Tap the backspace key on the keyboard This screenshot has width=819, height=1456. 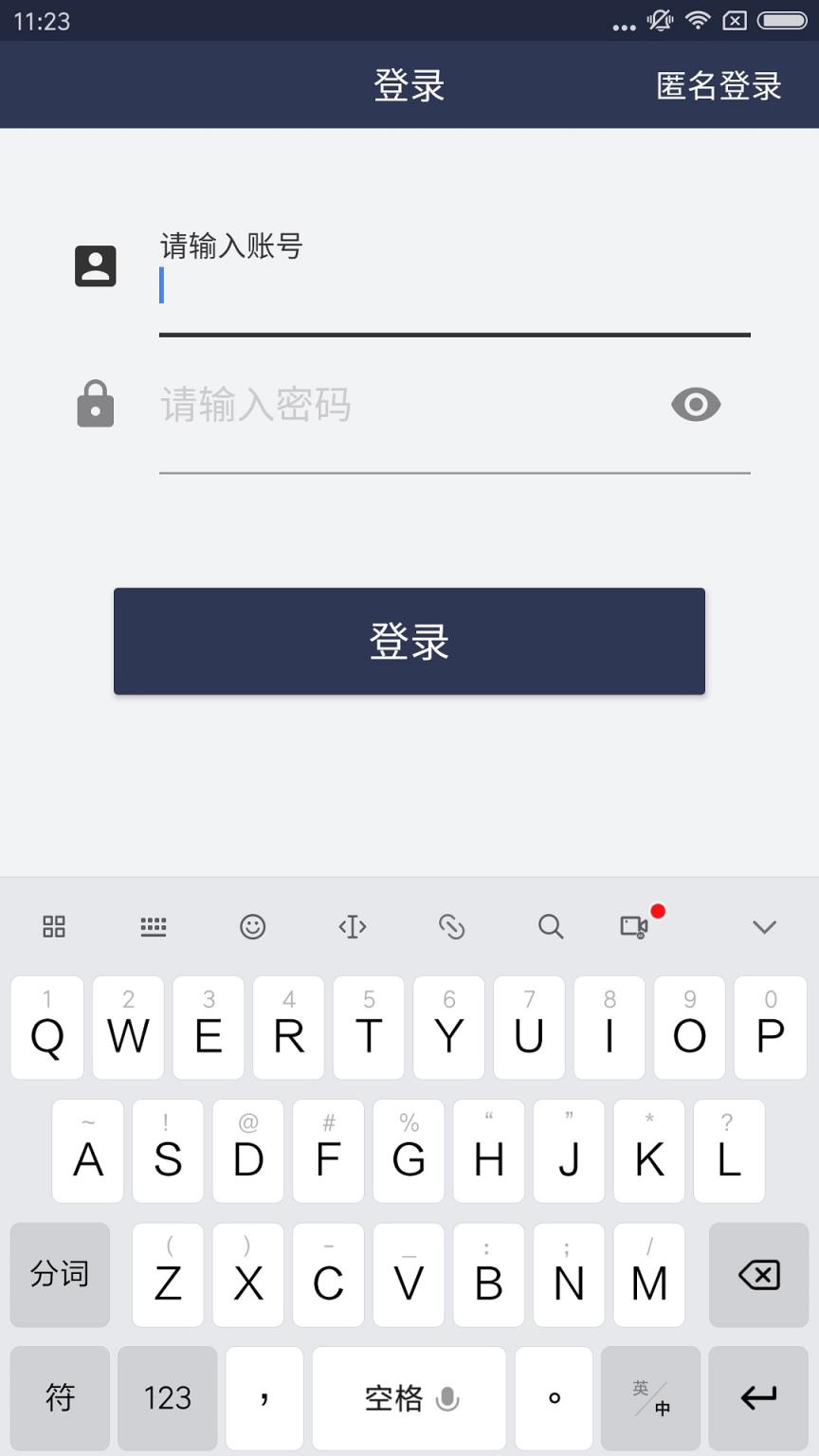757,1274
